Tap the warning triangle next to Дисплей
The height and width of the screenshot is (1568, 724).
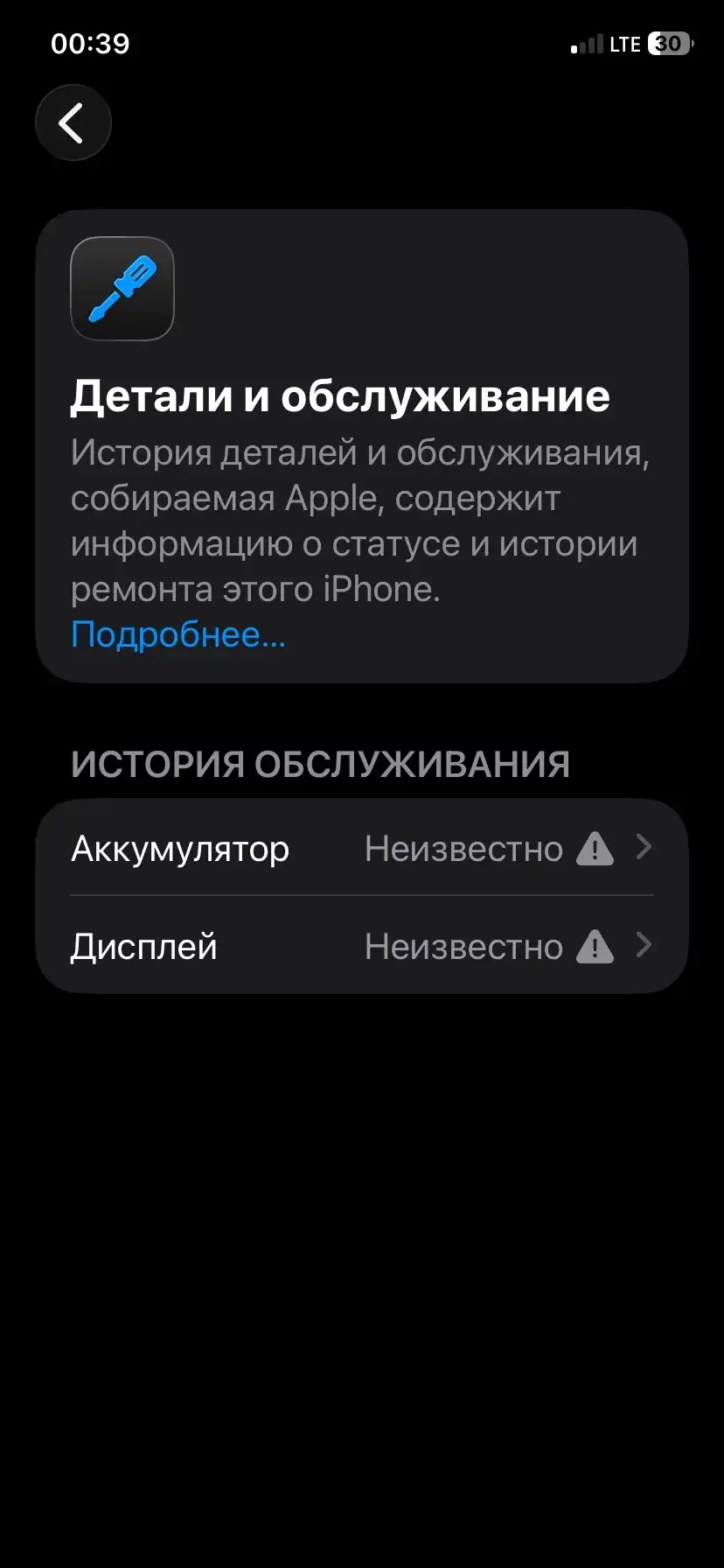(595, 946)
